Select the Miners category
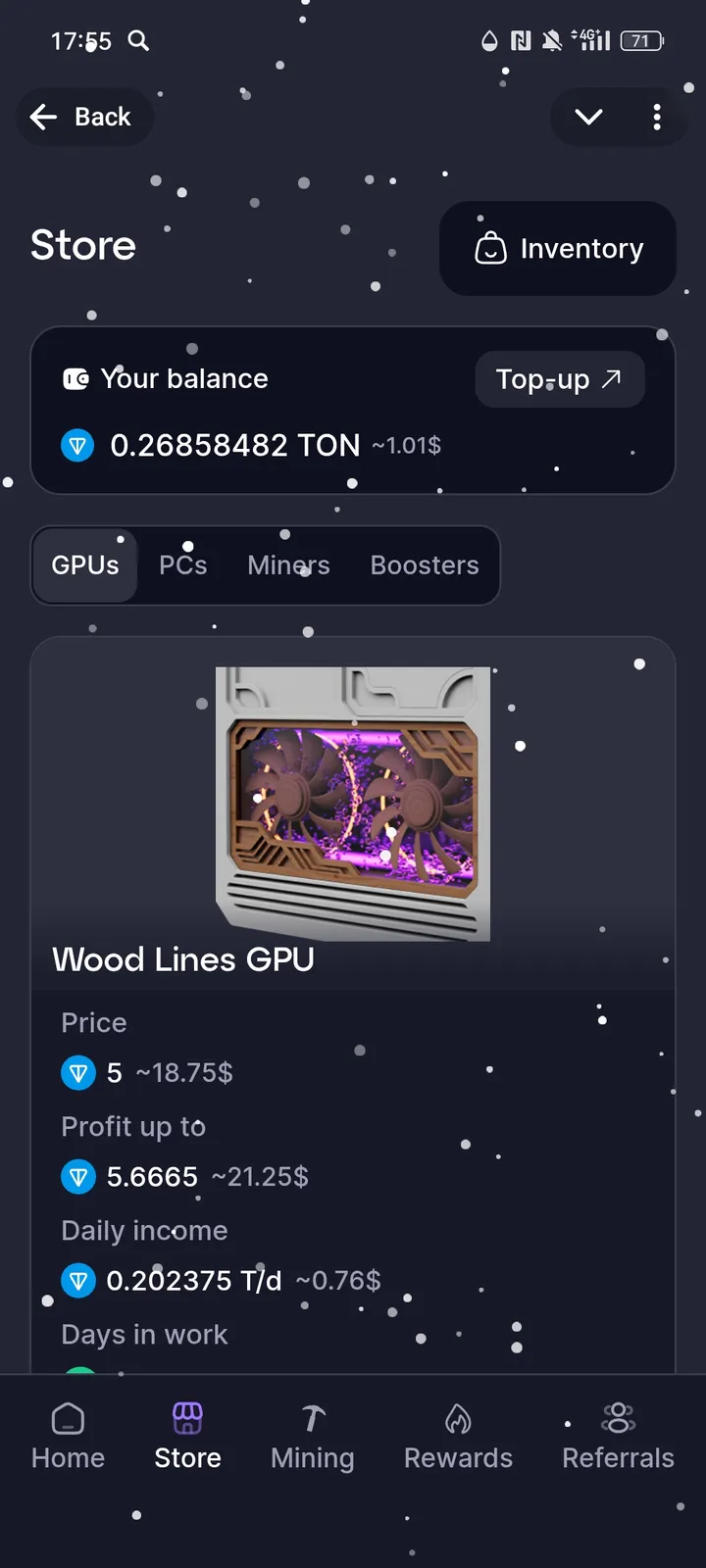 pos(288,565)
